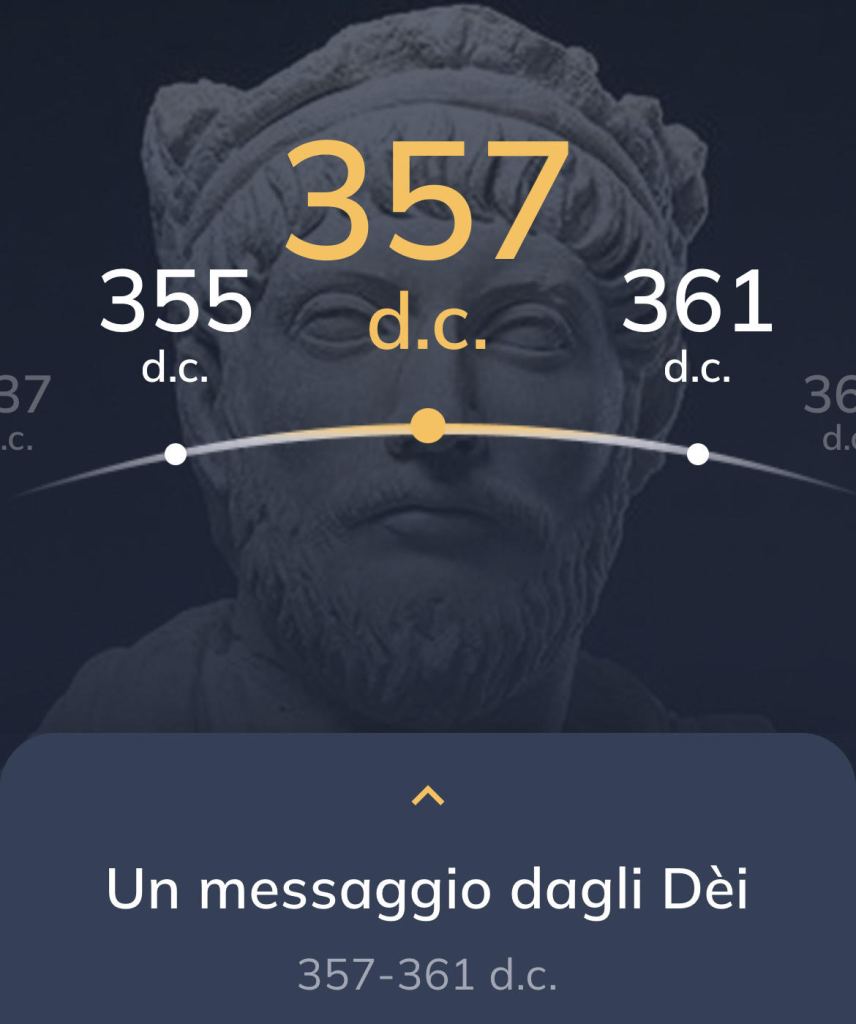856x1024 pixels.
Task: Jump to 361 d.c. on the timeline
Action: click(x=698, y=454)
